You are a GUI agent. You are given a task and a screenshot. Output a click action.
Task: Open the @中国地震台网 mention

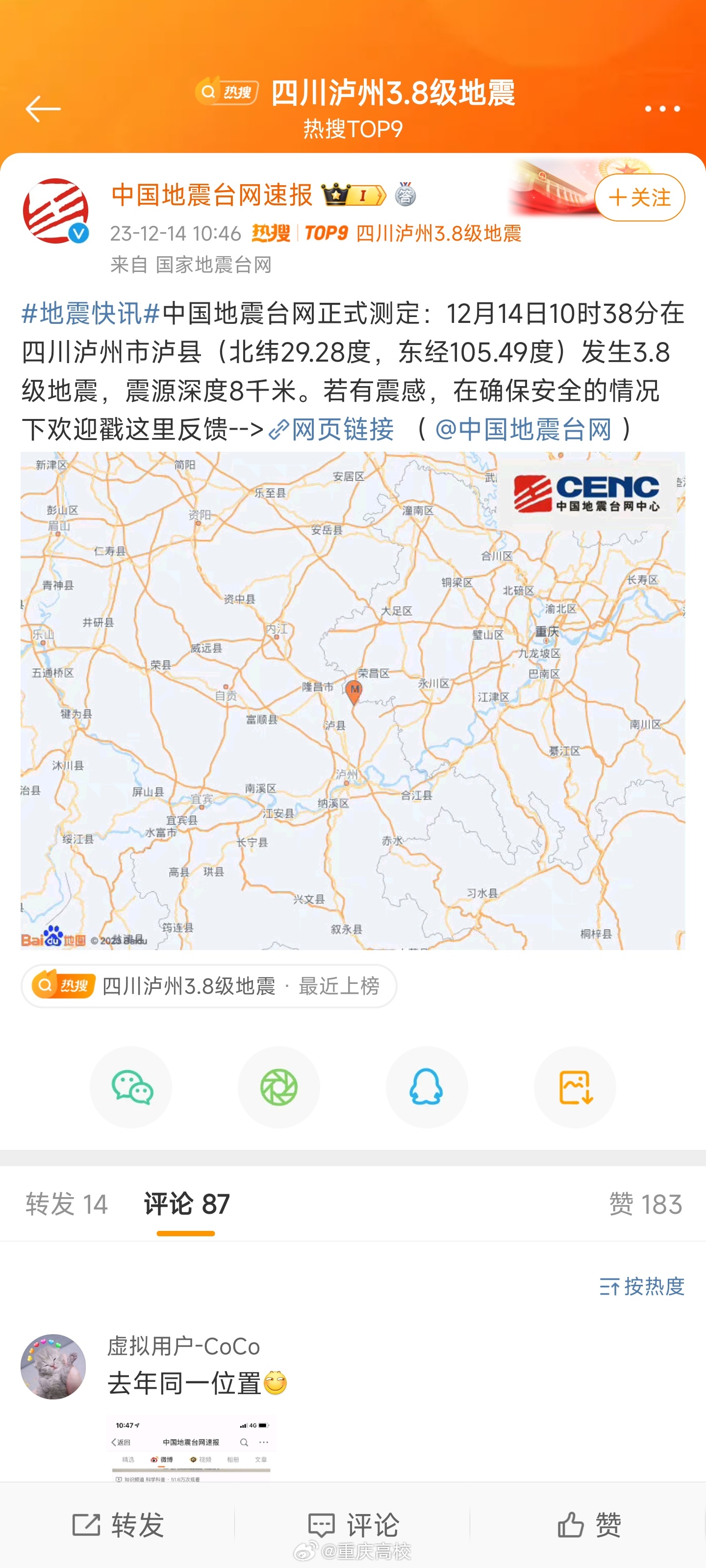523,429
